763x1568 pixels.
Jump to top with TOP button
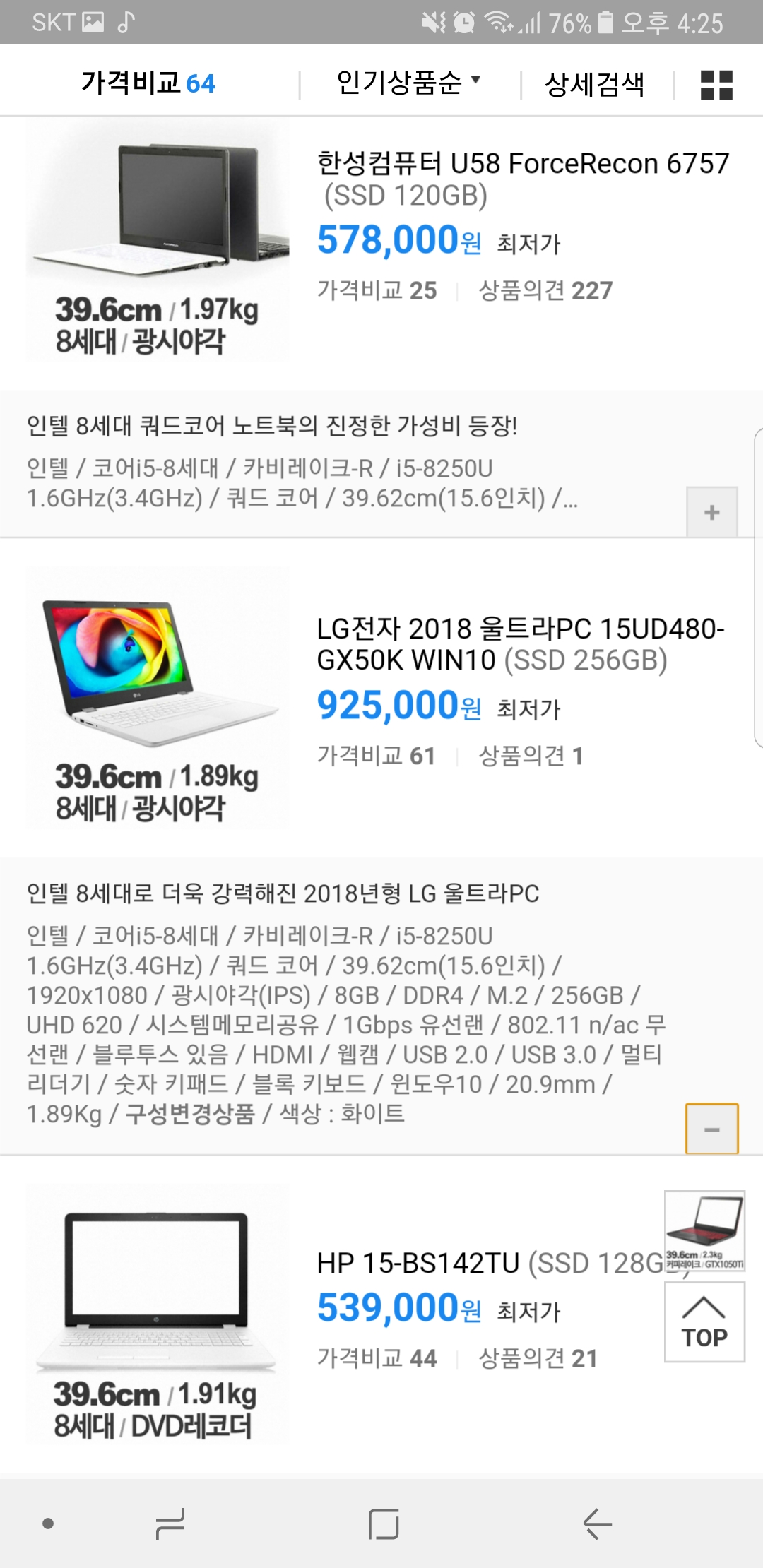pyautogui.click(x=704, y=1322)
